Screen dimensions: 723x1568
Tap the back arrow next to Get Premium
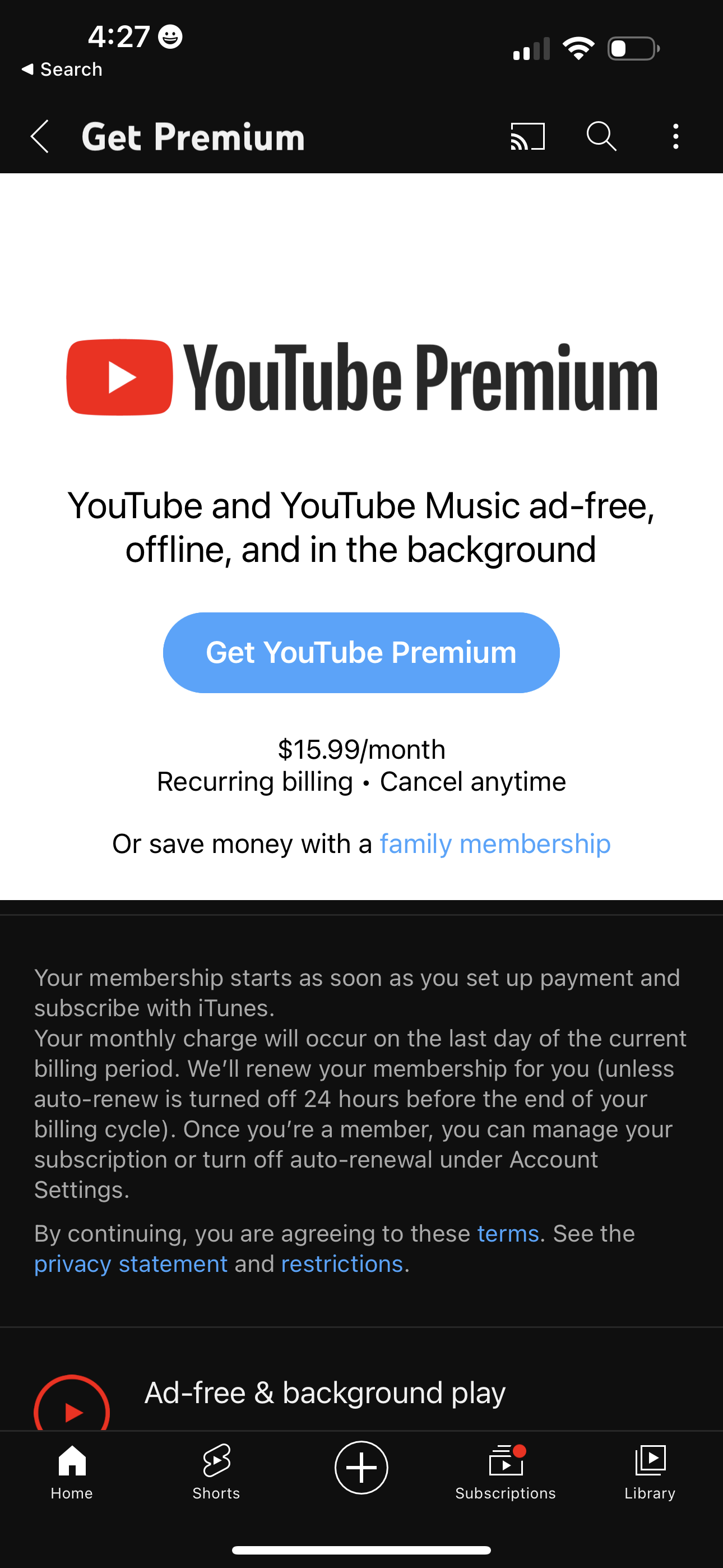39,136
